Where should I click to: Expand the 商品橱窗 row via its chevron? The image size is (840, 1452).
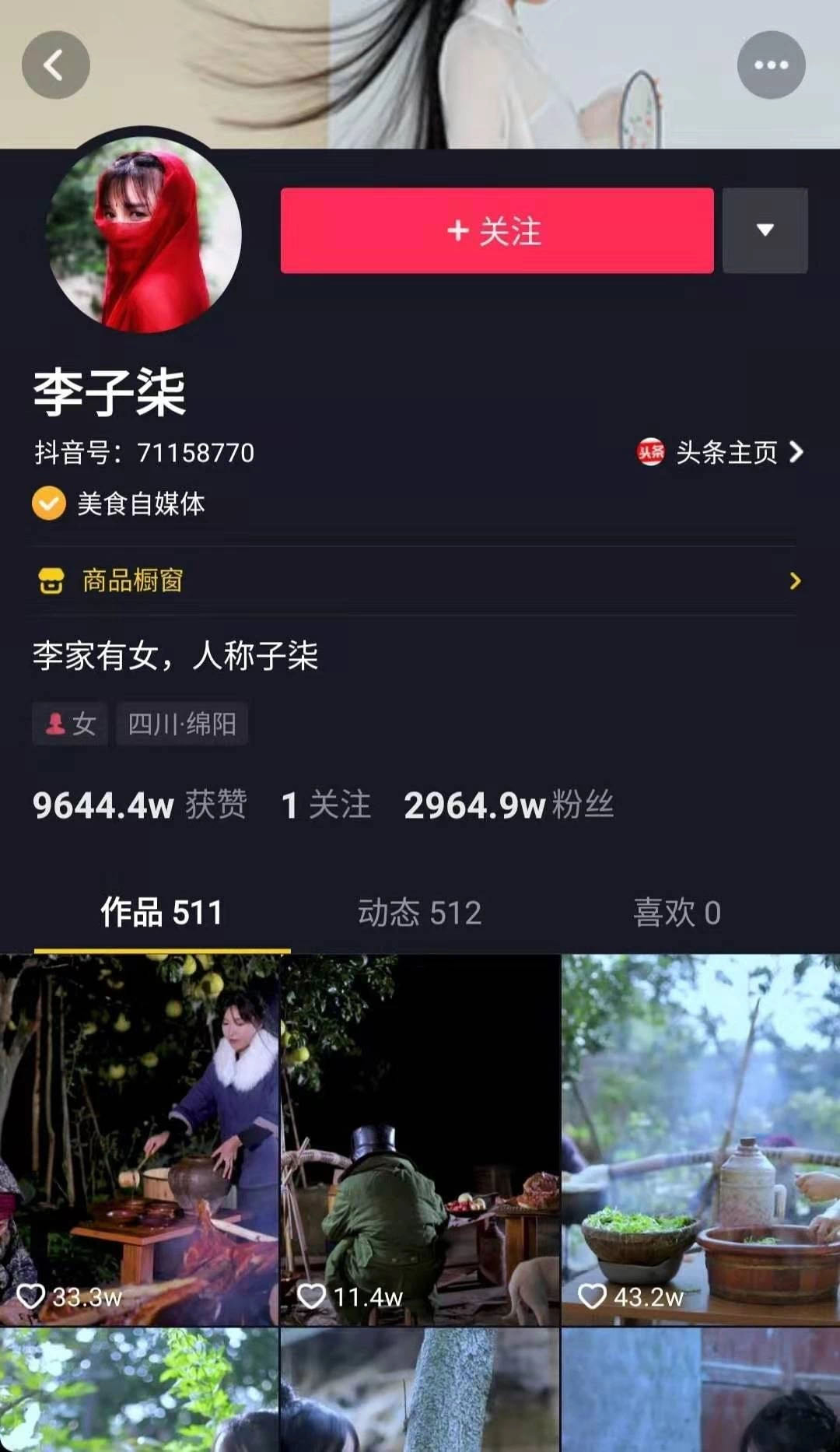(x=795, y=580)
